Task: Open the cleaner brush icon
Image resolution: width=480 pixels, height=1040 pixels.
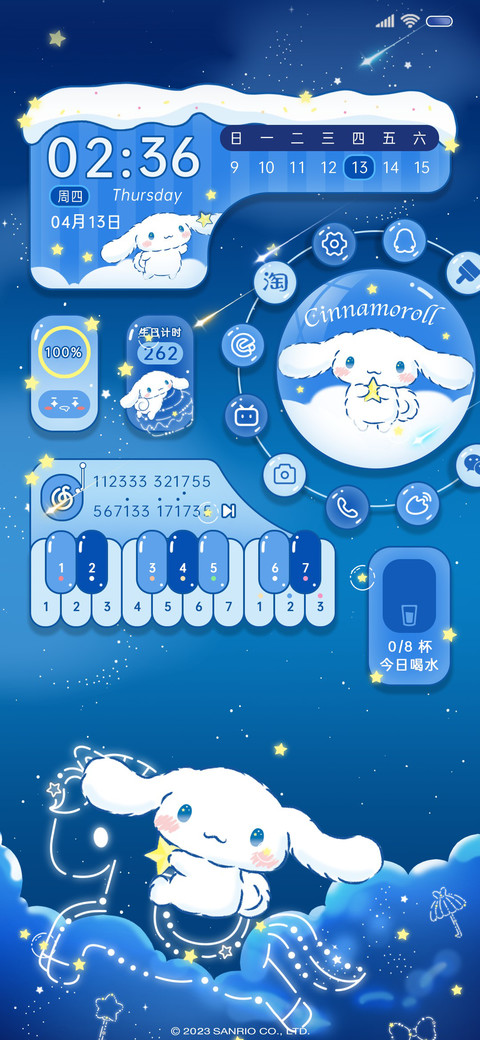Action: click(x=462, y=274)
